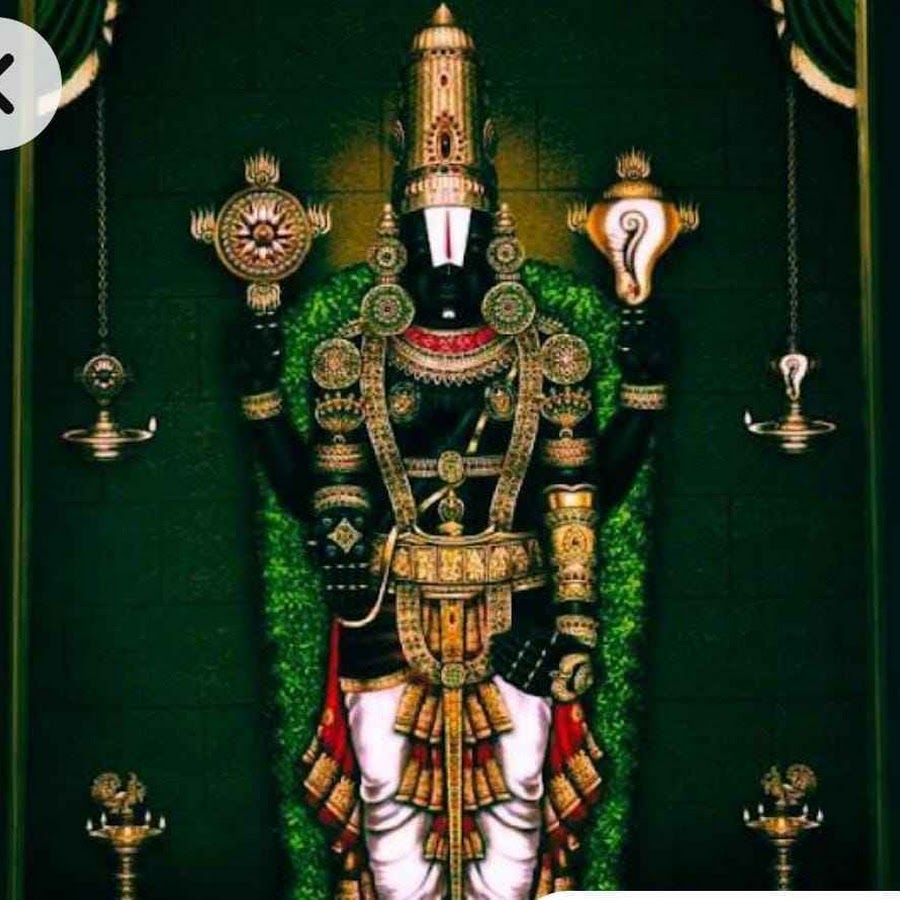Close the full-screen image viewer
The width and height of the screenshot is (900, 900).
pyautogui.click(x=12, y=85)
